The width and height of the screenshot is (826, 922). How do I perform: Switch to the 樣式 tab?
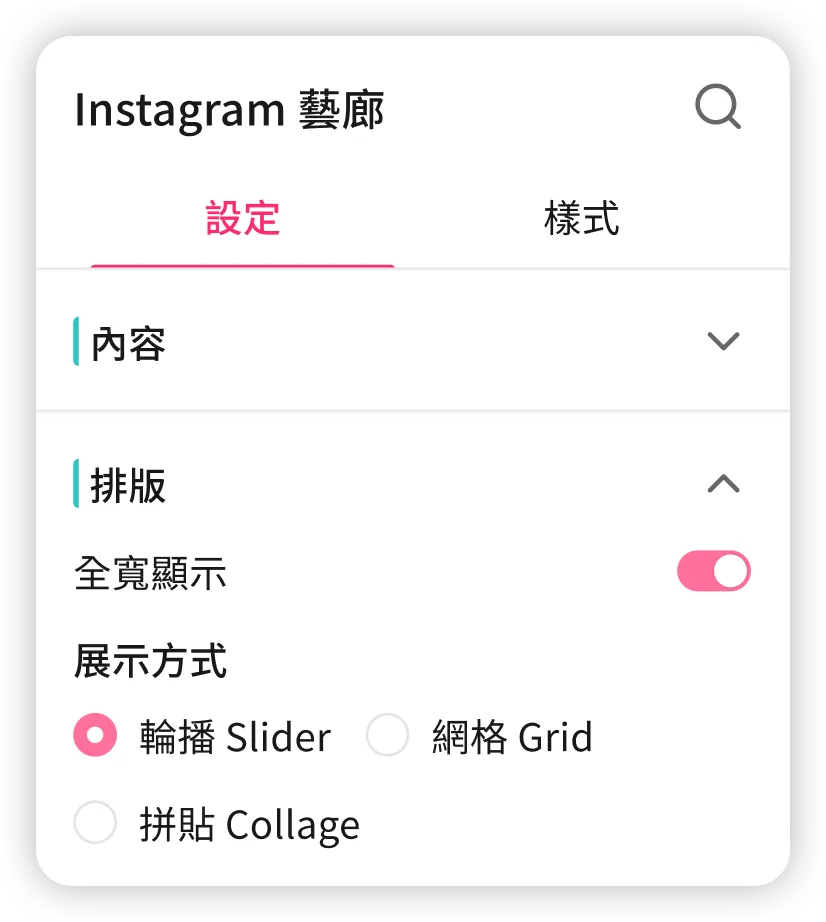point(581,218)
